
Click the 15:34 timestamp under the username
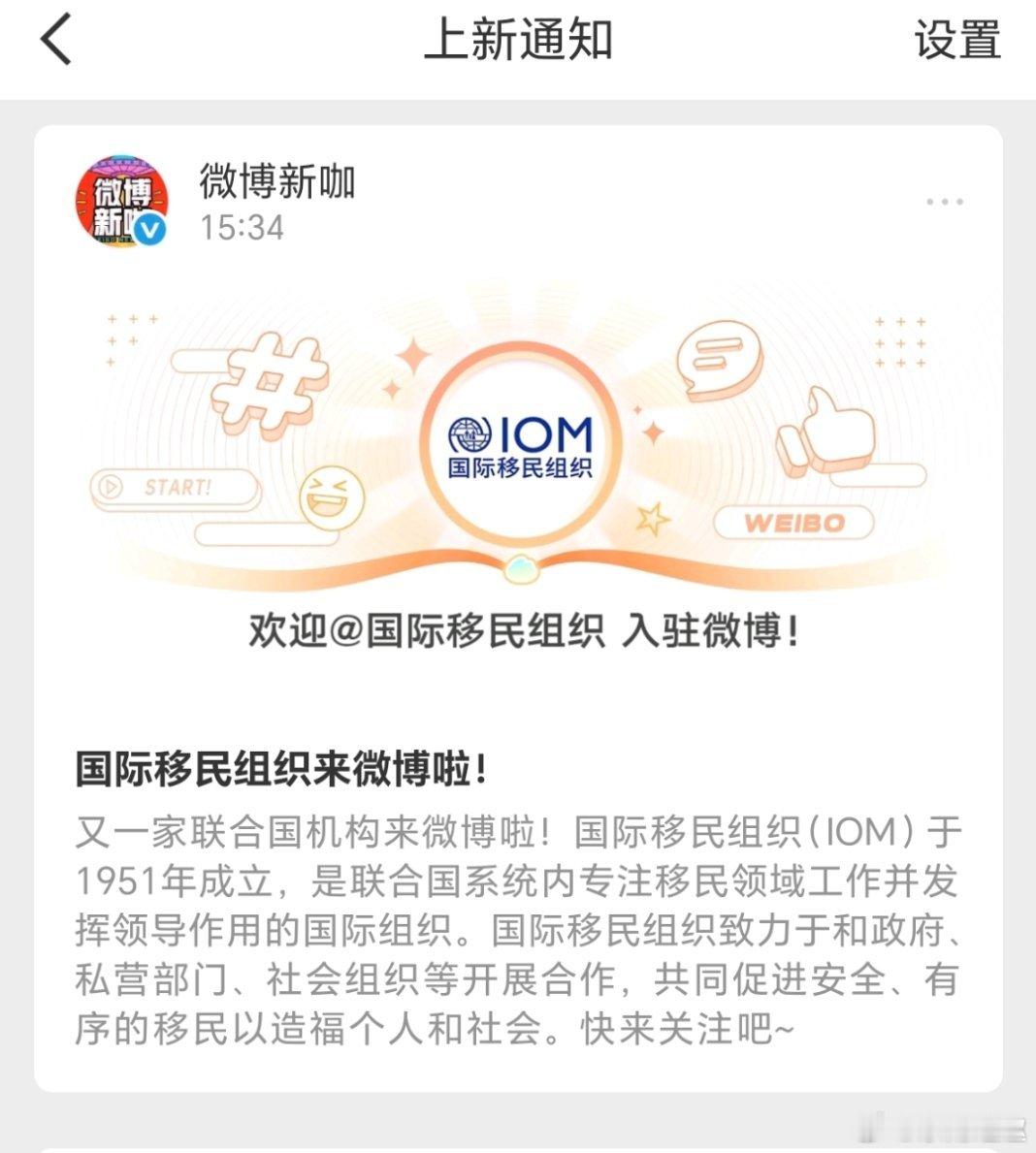point(241,229)
